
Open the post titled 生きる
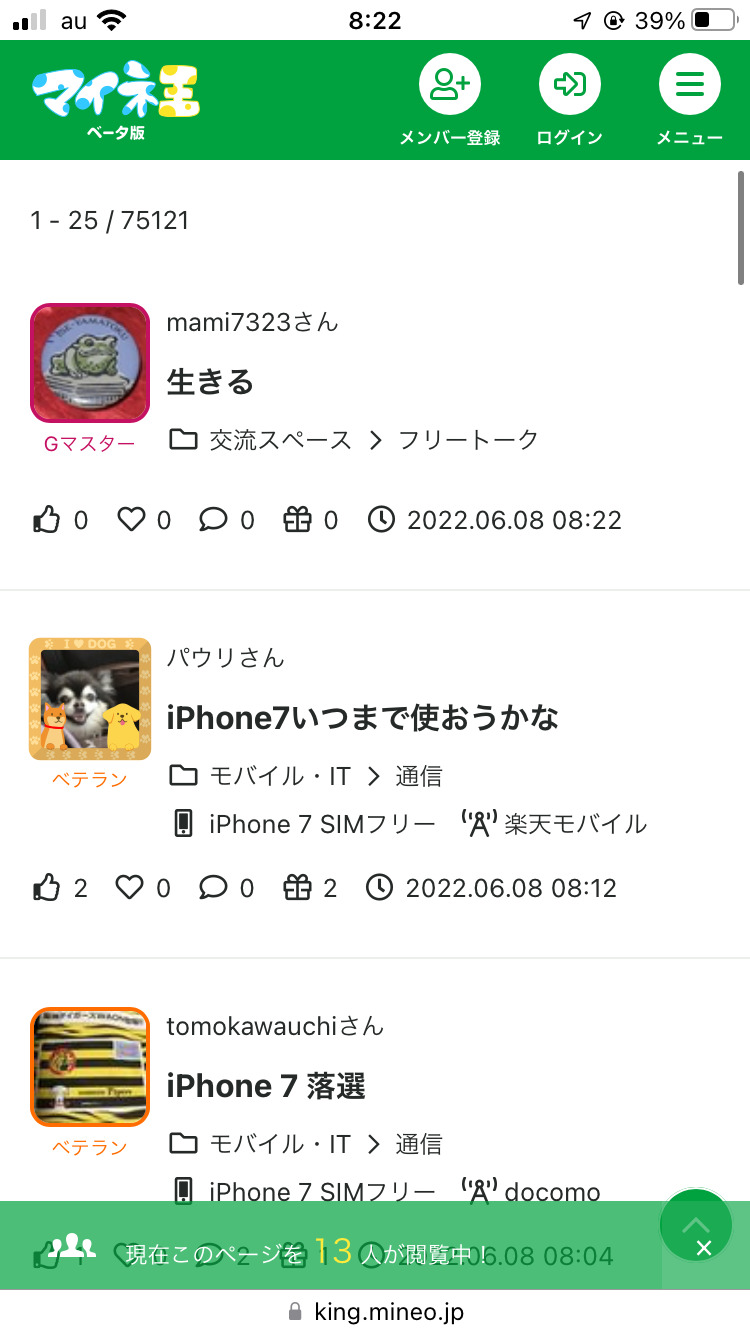pyautogui.click(x=210, y=381)
